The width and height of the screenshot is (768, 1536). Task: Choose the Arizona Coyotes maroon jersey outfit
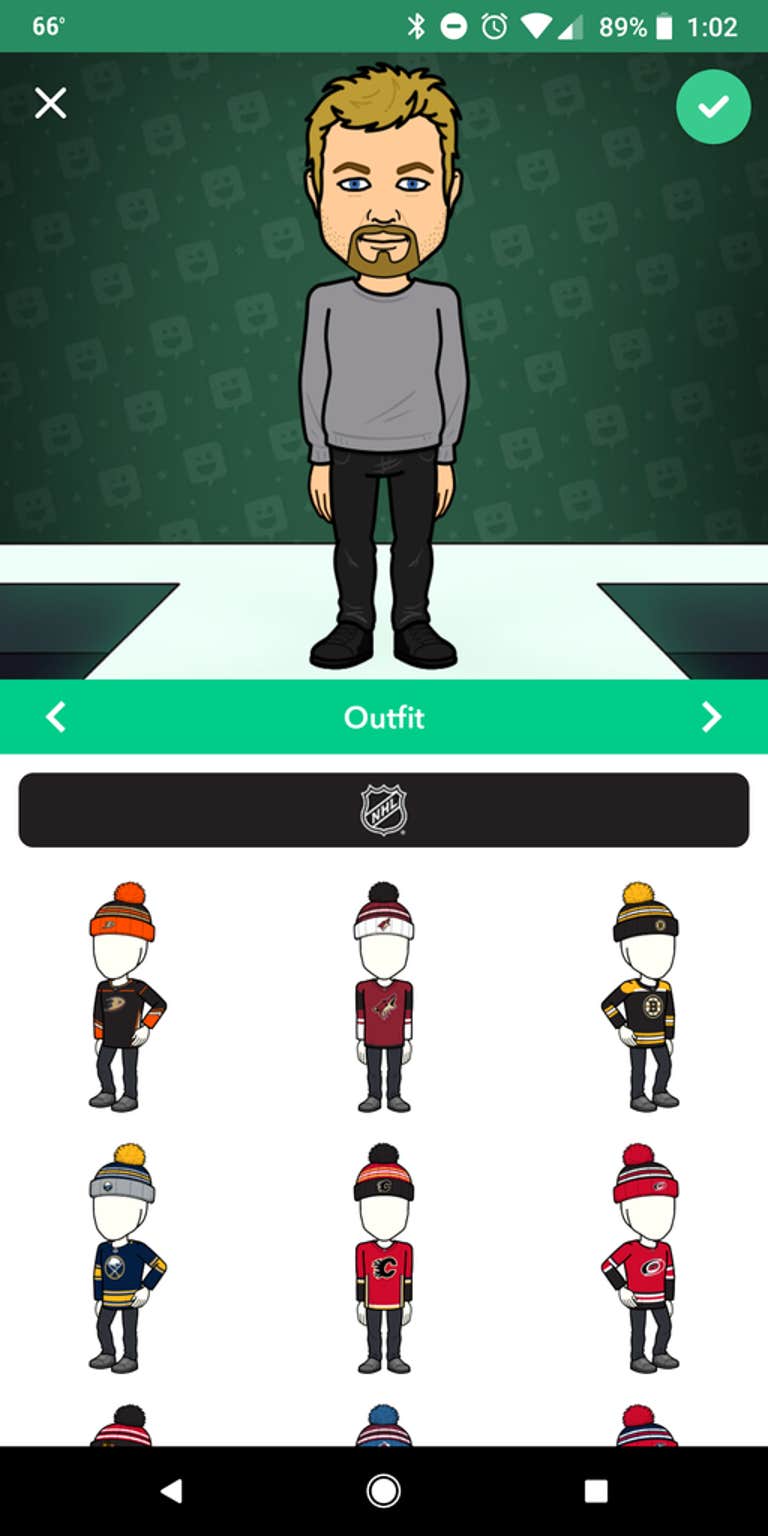coord(384,997)
